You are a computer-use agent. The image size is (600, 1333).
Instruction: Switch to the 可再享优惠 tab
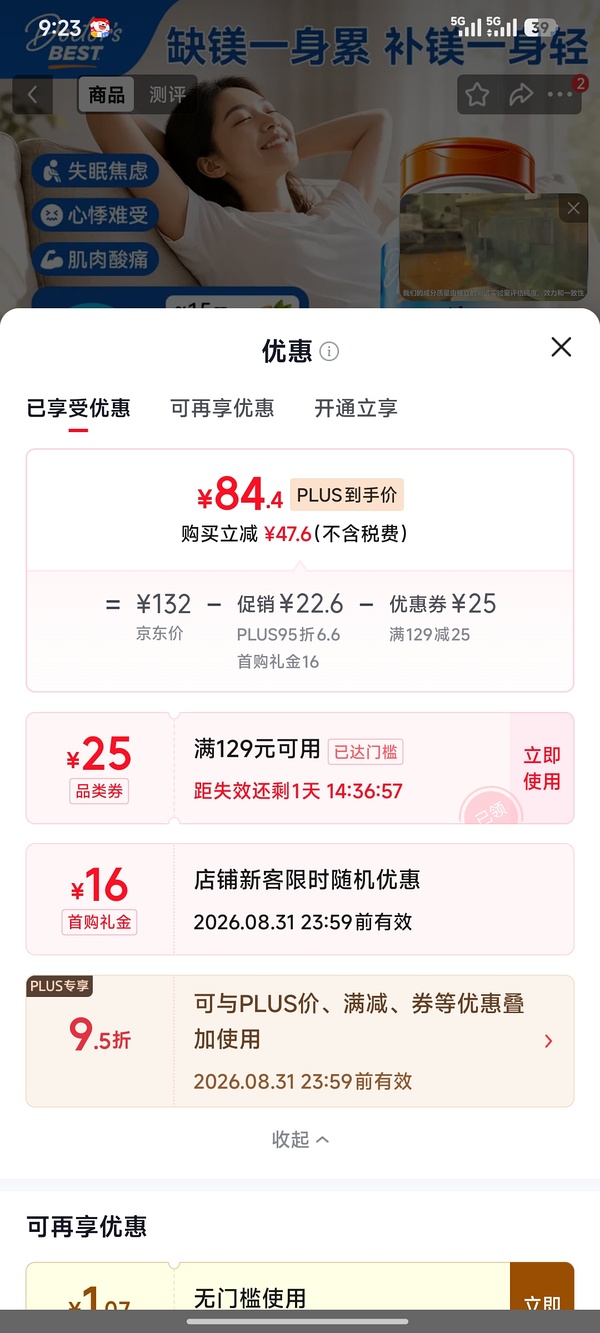[222, 408]
